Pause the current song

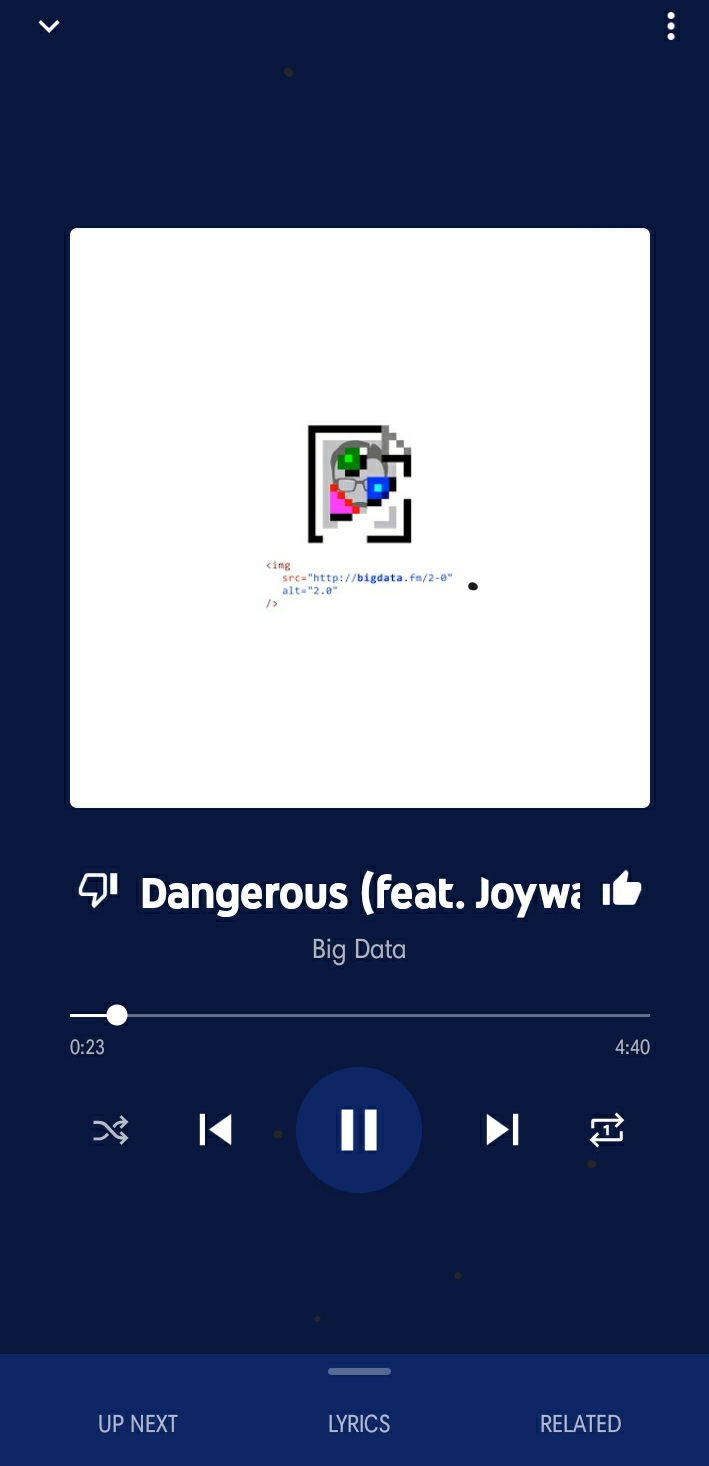click(359, 1130)
